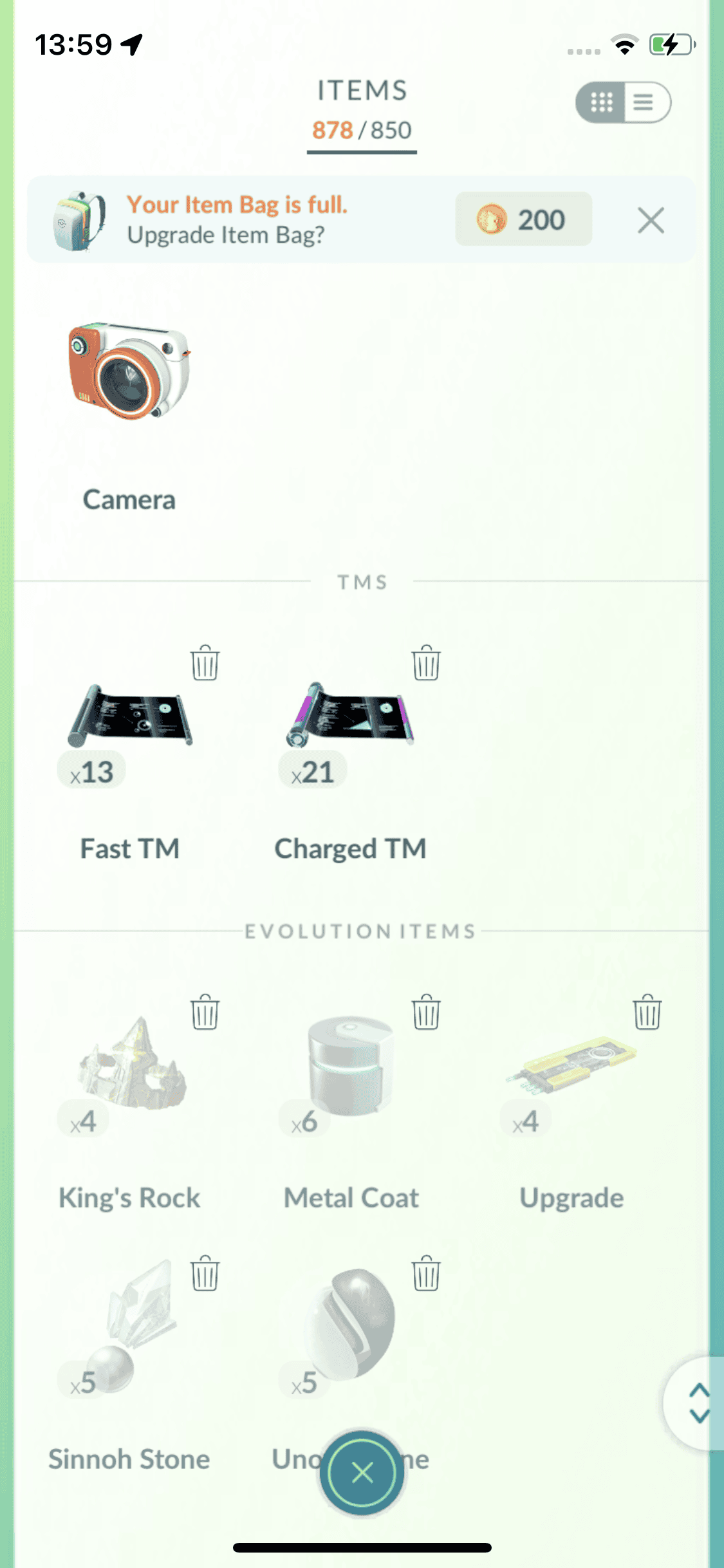Close the items screen
724x1568 pixels.
(362, 1472)
